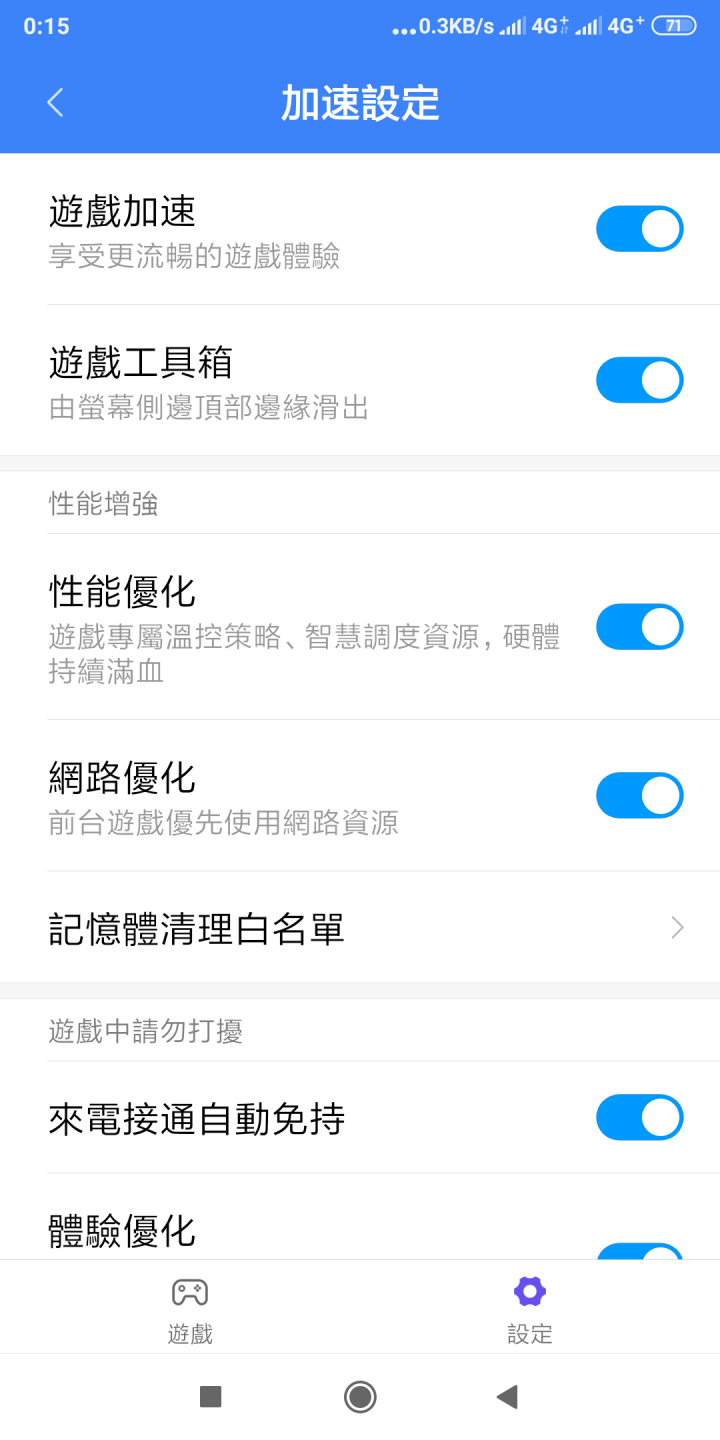The height and width of the screenshot is (1440, 720).
Task: Go back from 加速設定 screen
Action: 55,102
